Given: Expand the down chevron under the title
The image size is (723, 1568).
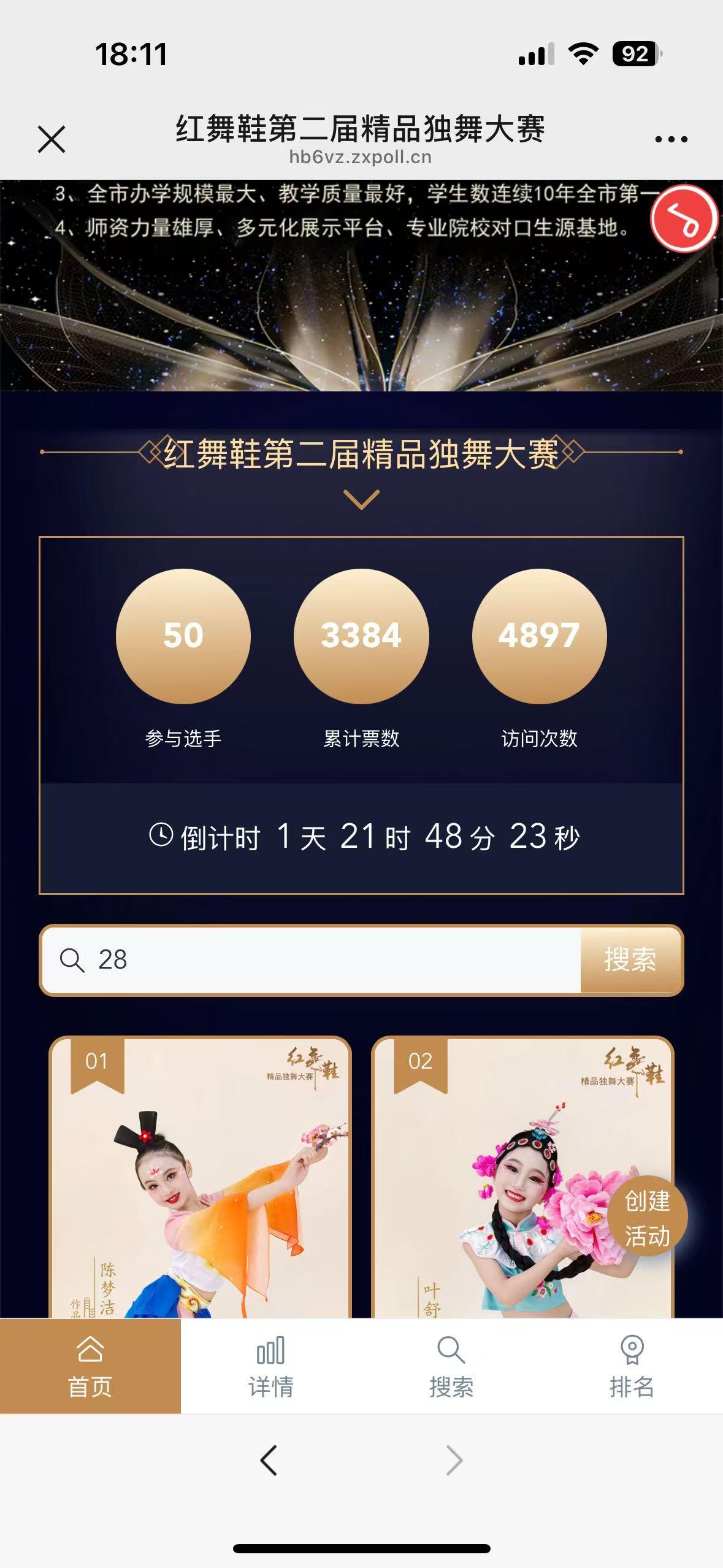Looking at the screenshot, I should [361, 499].
